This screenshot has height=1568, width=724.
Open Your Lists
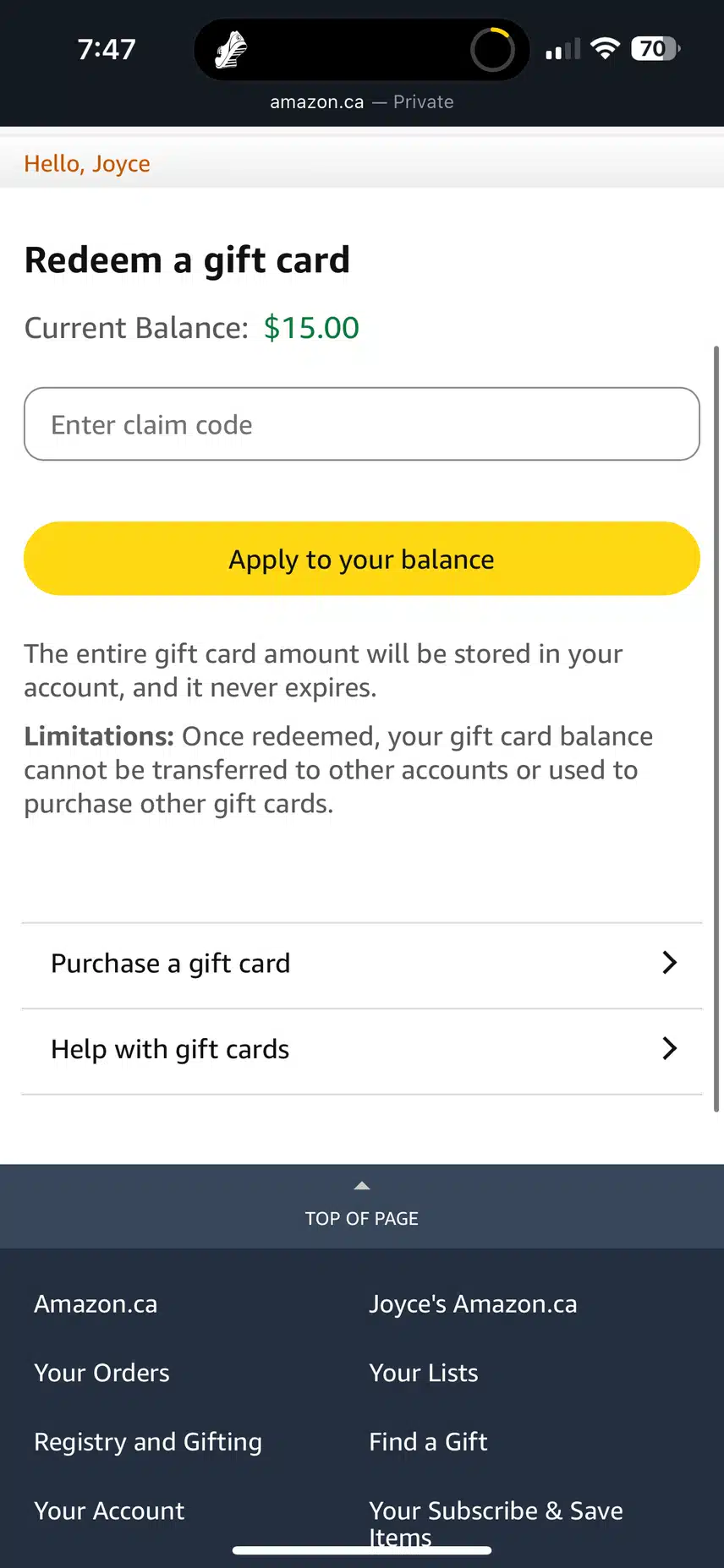423,1374
